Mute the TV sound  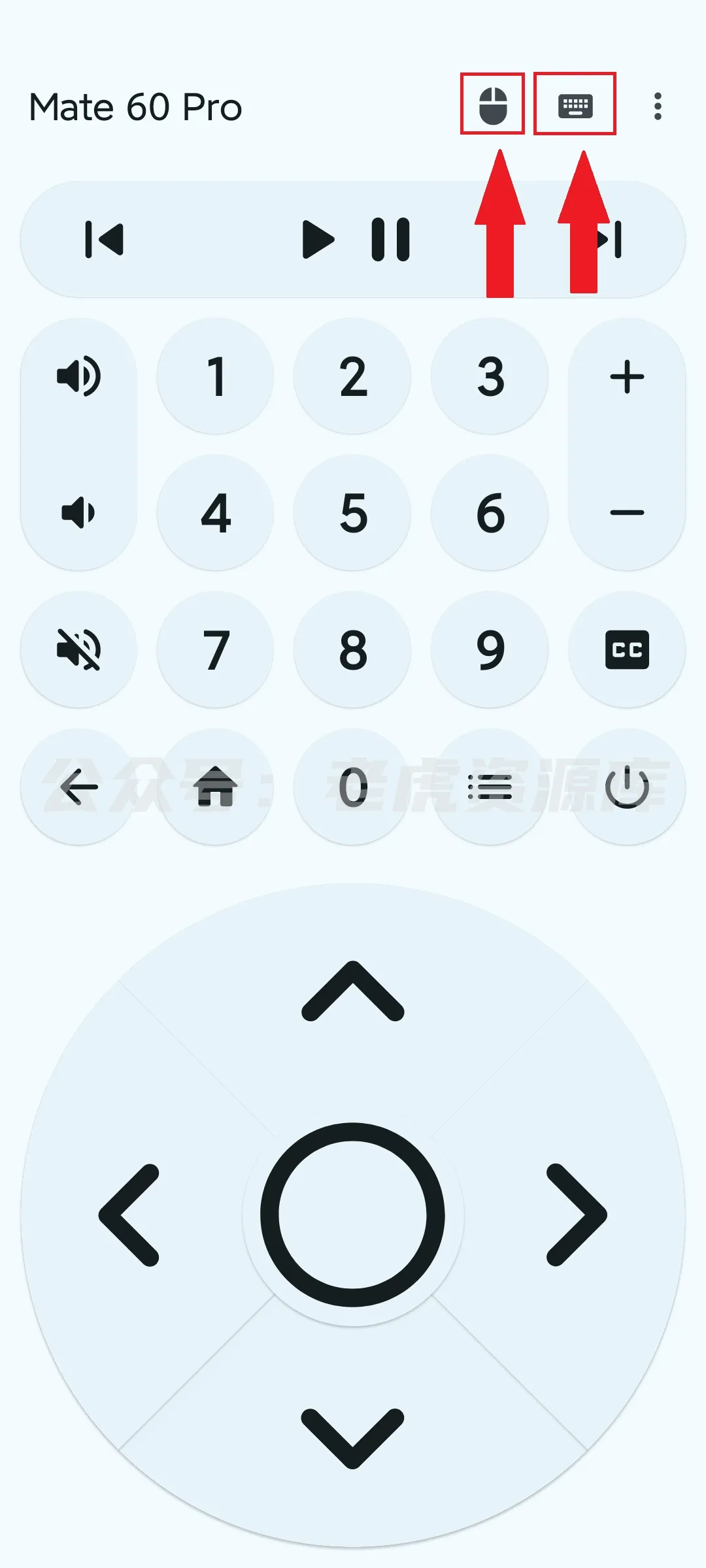pos(78,649)
